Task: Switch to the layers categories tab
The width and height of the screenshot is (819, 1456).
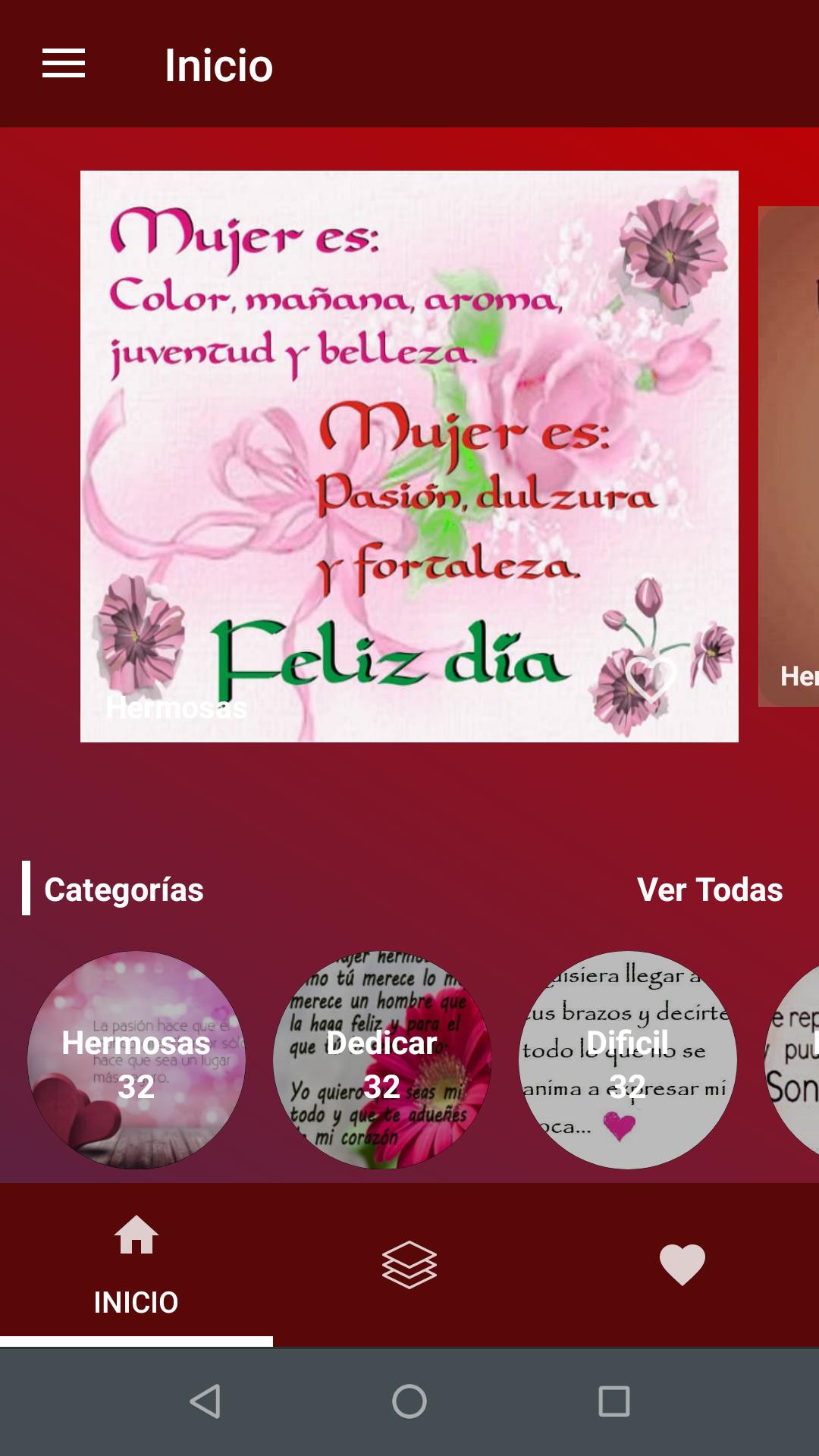Action: tap(409, 1264)
